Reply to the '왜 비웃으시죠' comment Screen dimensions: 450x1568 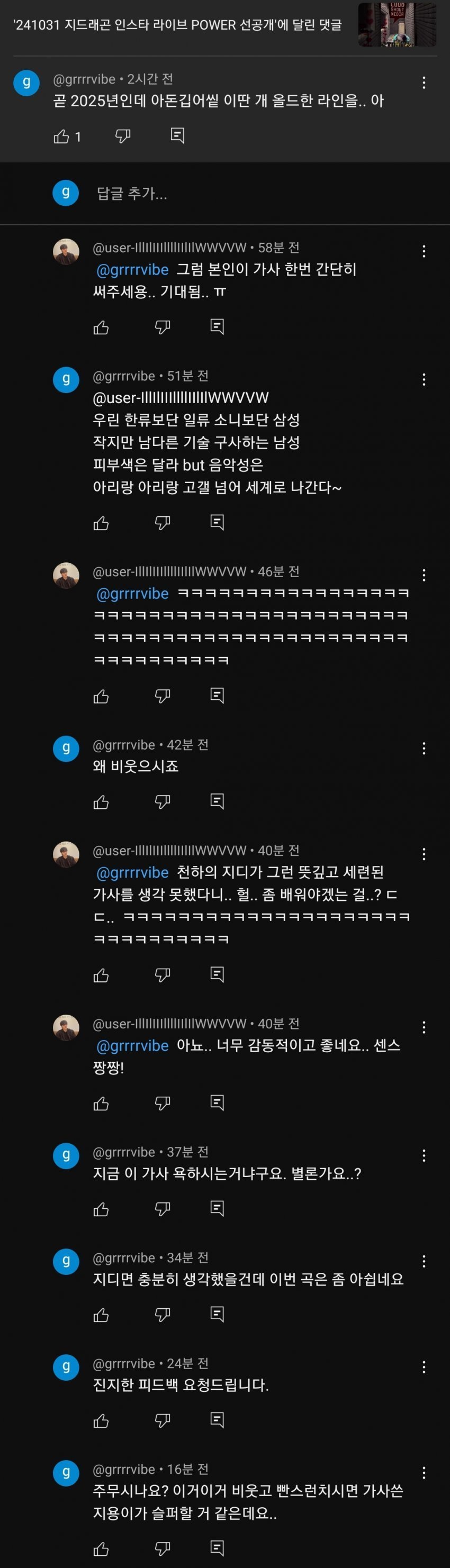(217, 801)
